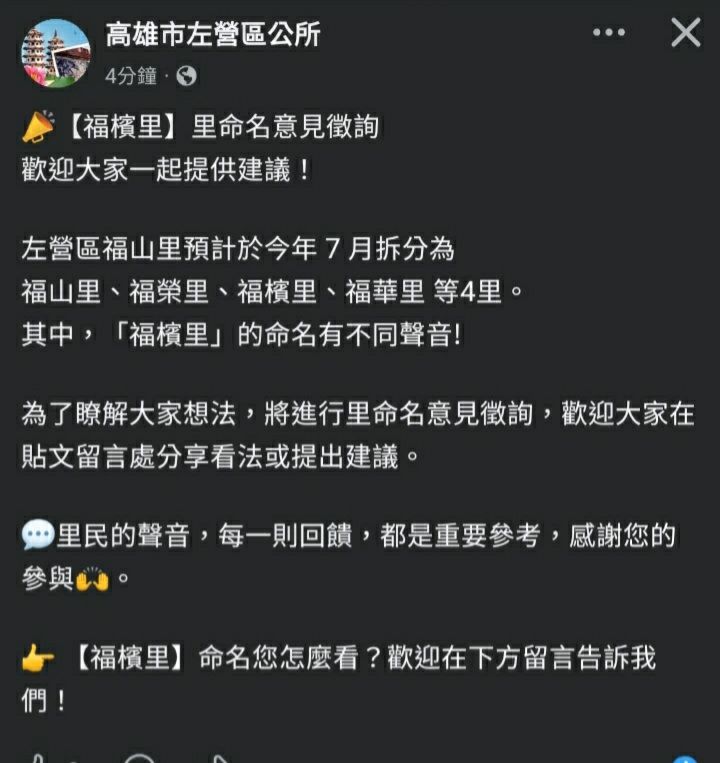This screenshot has width=720, height=763.
Task: Close this post with the X
Action: [x=685, y=34]
